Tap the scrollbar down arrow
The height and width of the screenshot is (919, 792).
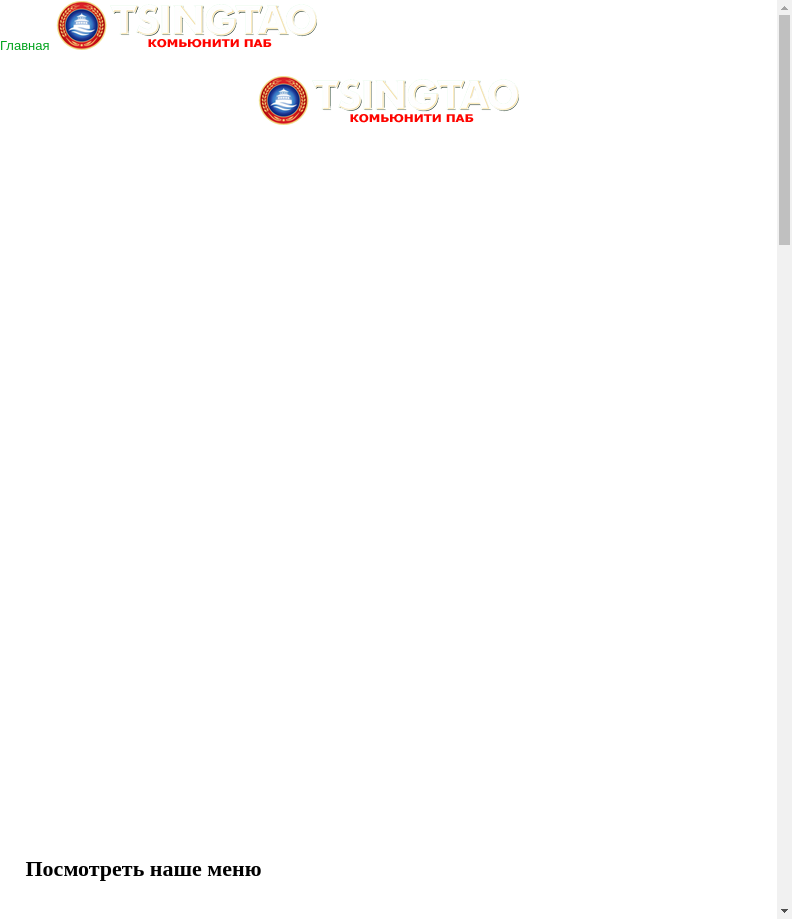pos(784,911)
